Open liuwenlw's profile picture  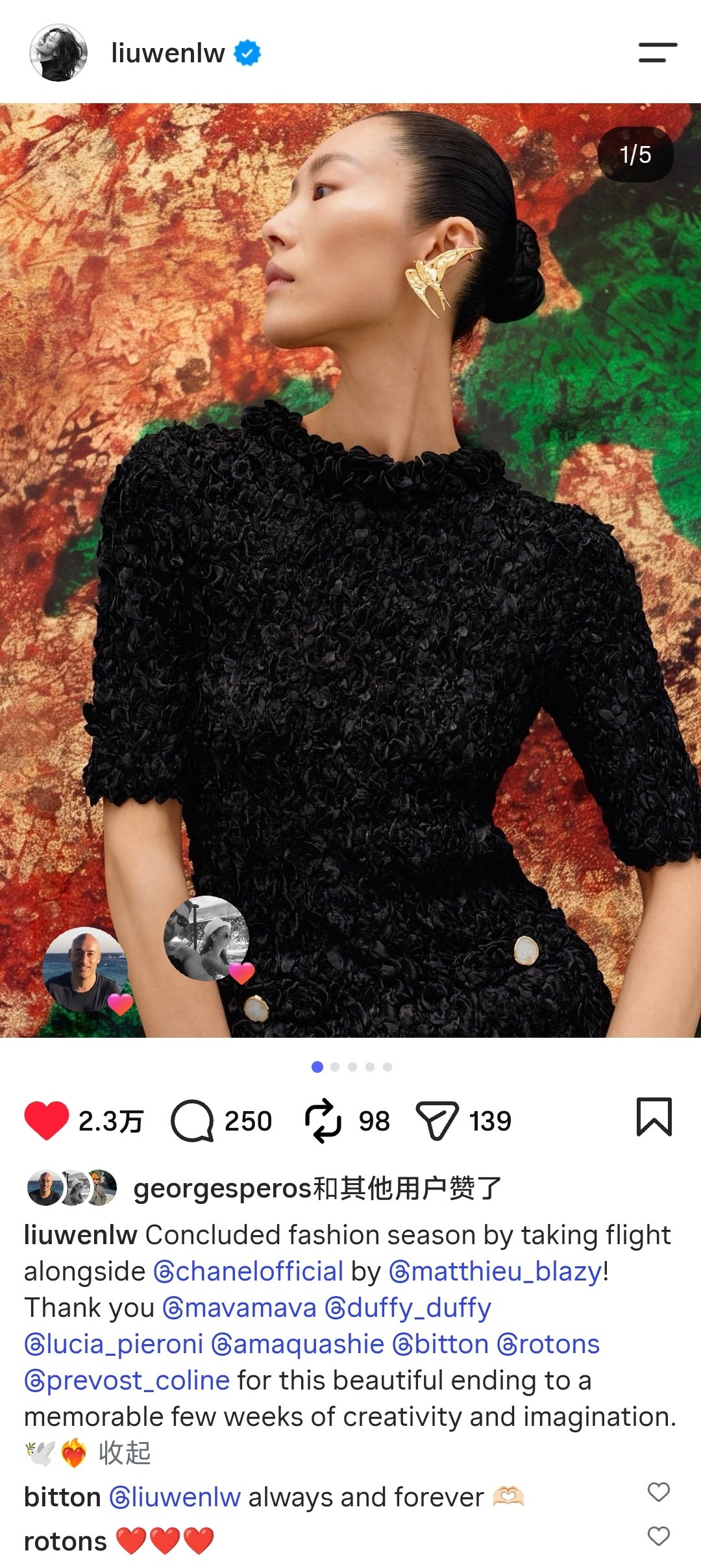(x=58, y=53)
